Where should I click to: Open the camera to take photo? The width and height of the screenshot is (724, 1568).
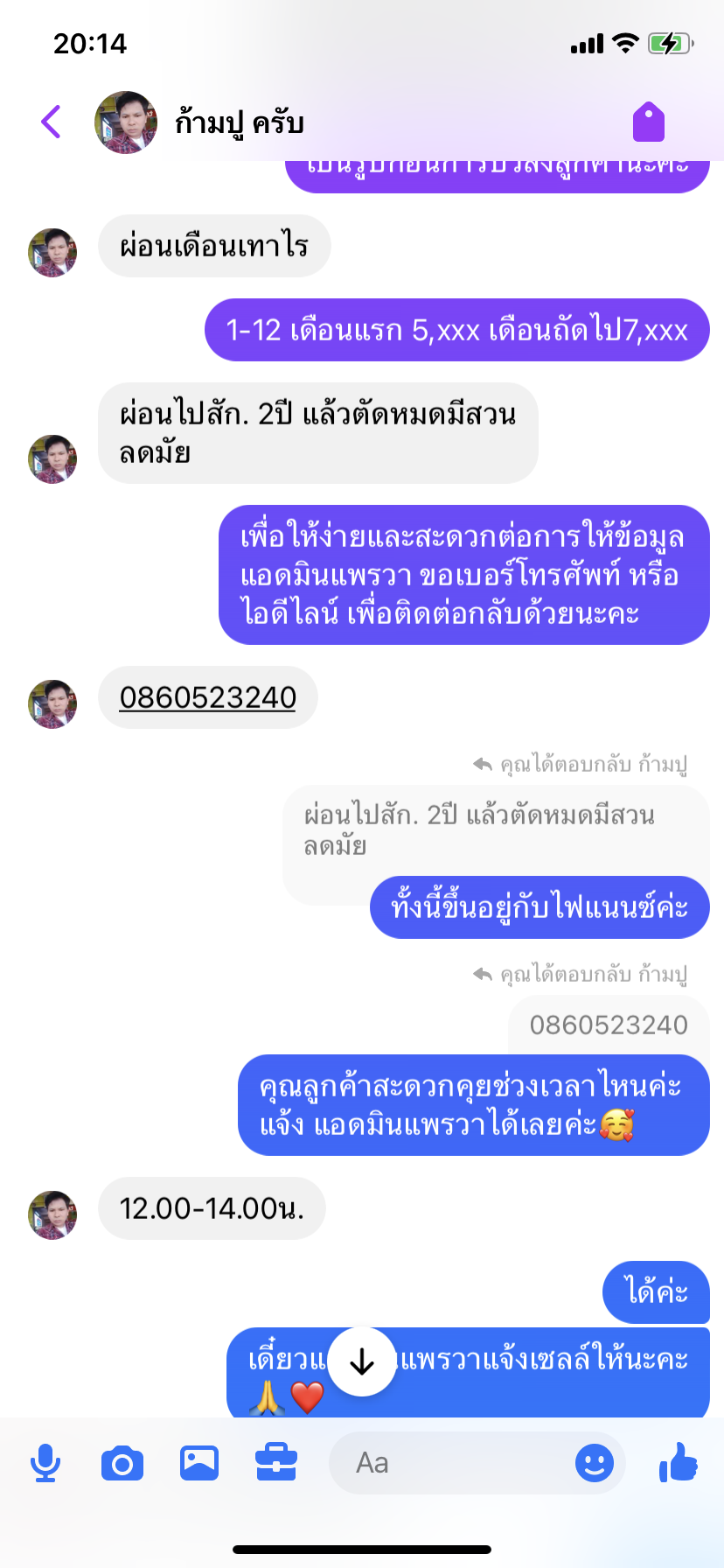tap(122, 1463)
